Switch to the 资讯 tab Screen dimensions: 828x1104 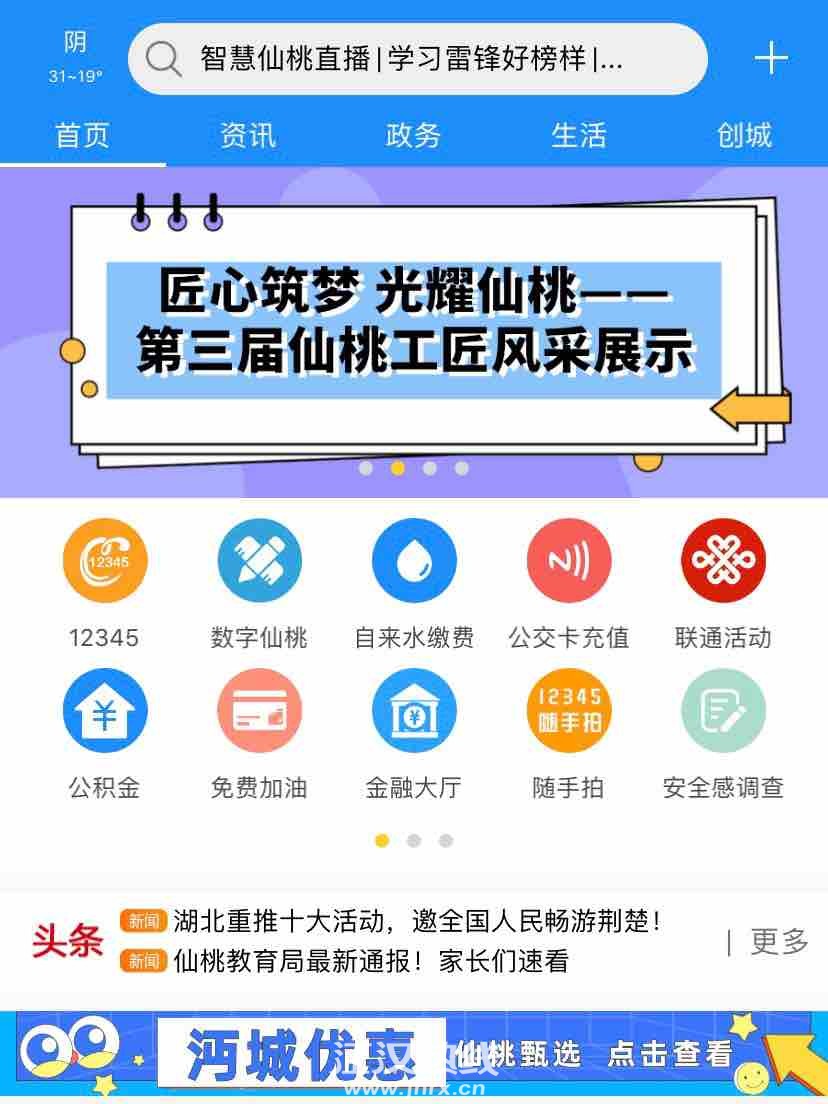[x=248, y=135]
